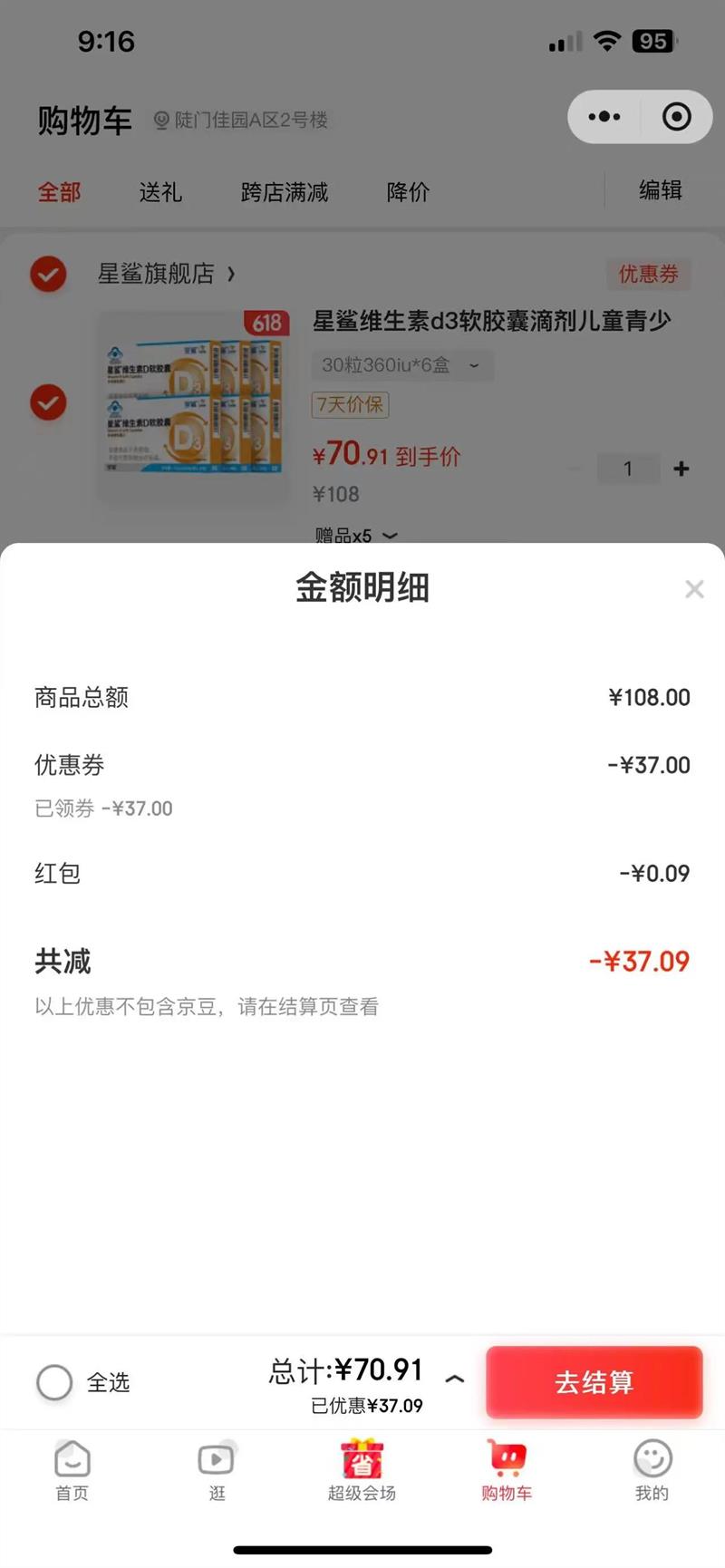
Task: Open the mini-program three-dot menu
Action: tap(604, 117)
